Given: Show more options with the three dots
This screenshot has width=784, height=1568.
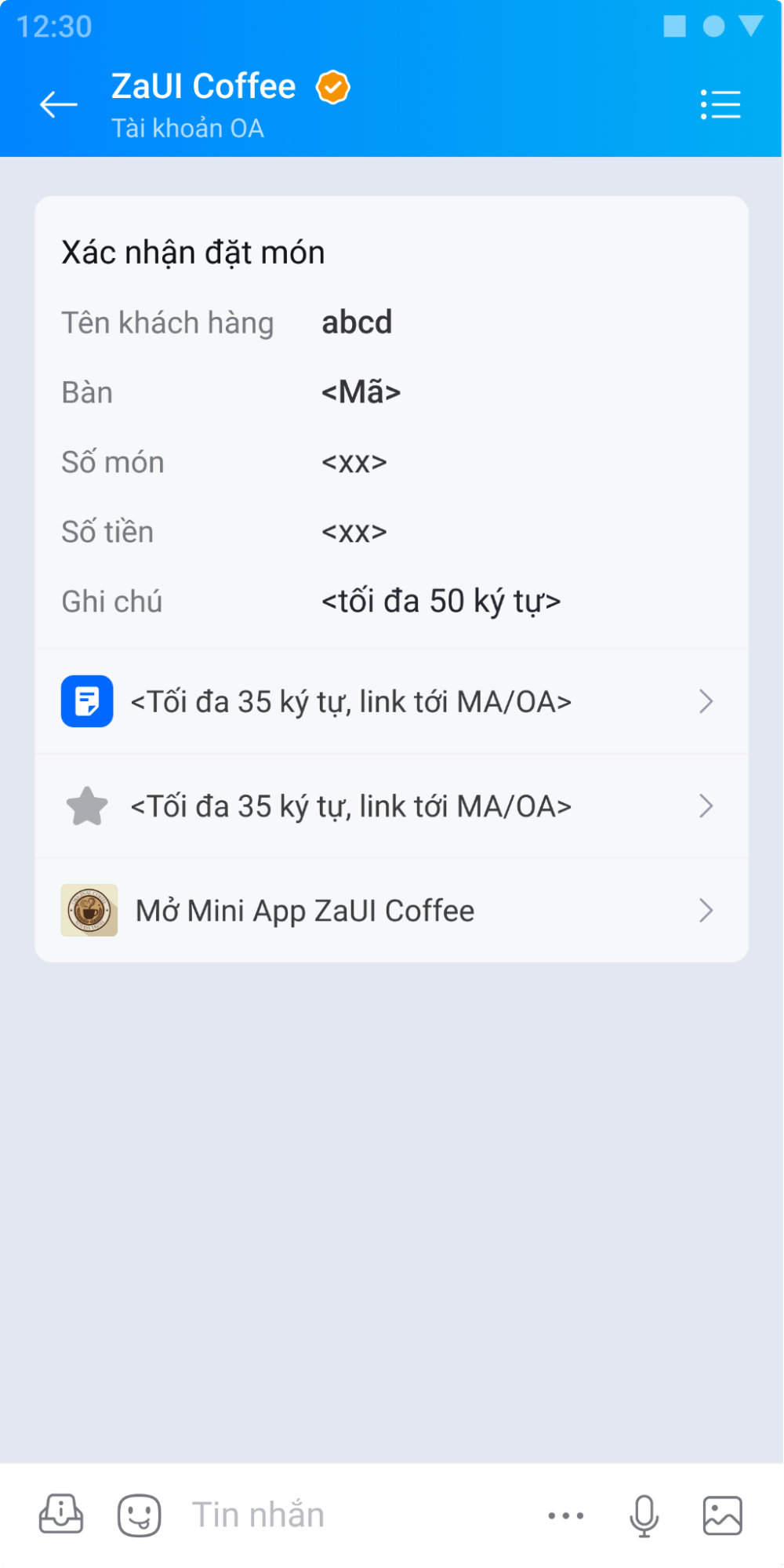Looking at the screenshot, I should point(566,1515).
